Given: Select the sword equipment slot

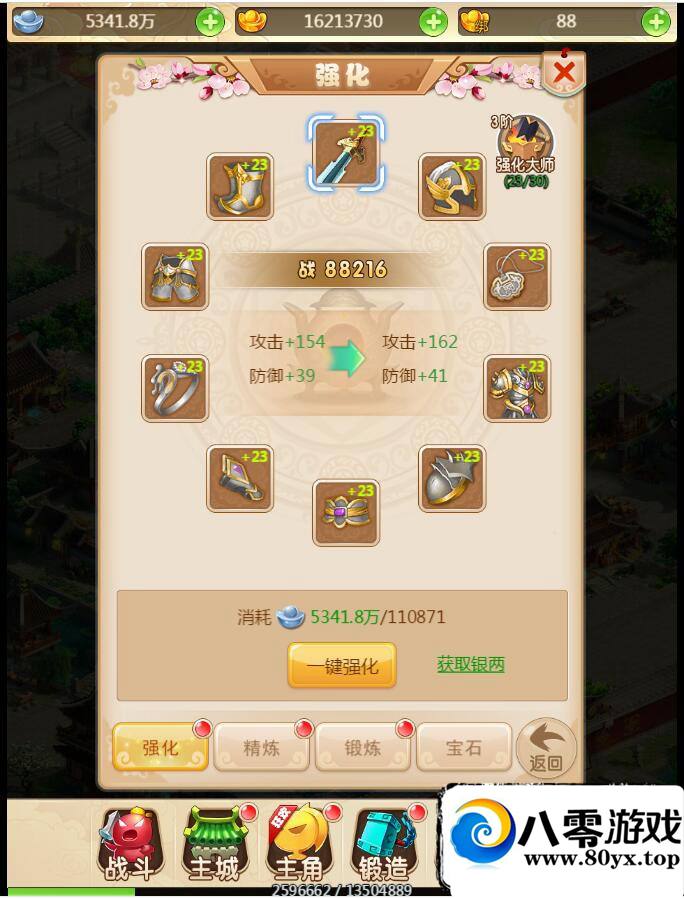Looking at the screenshot, I should point(346,153).
